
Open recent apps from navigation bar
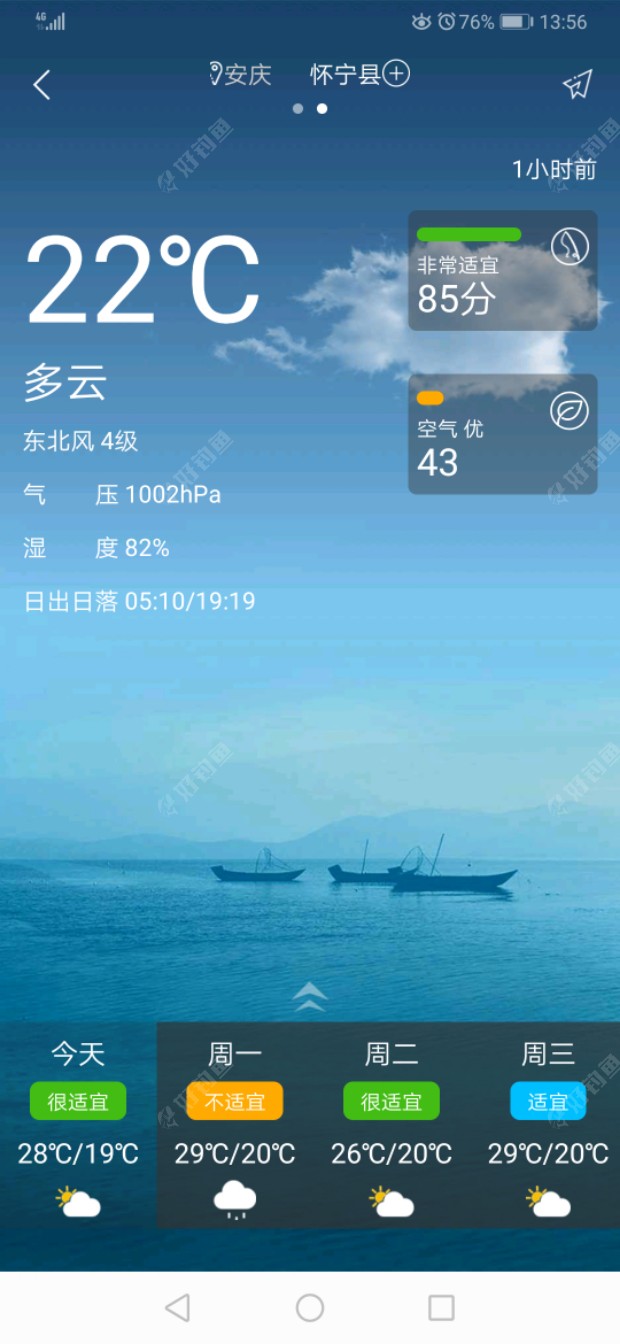click(x=441, y=1307)
